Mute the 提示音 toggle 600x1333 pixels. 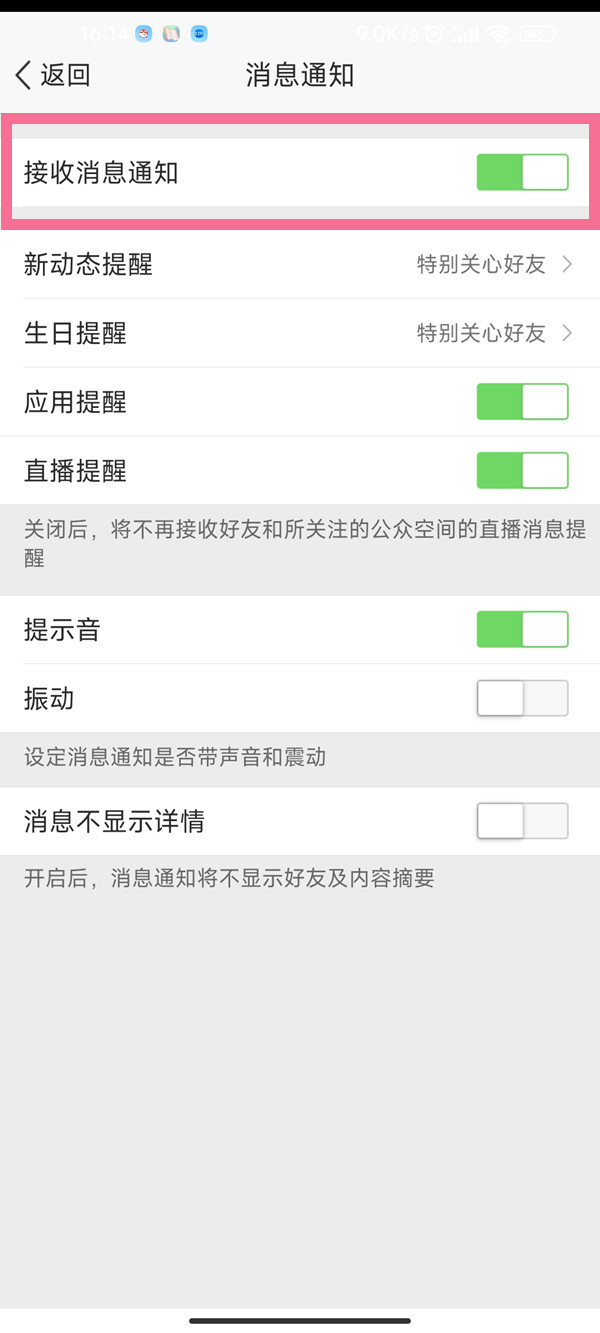point(522,630)
